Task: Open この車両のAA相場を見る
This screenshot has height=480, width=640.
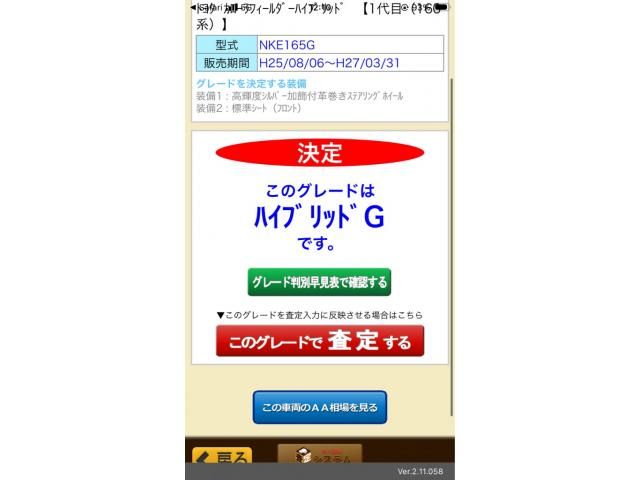Action: [x=319, y=407]
